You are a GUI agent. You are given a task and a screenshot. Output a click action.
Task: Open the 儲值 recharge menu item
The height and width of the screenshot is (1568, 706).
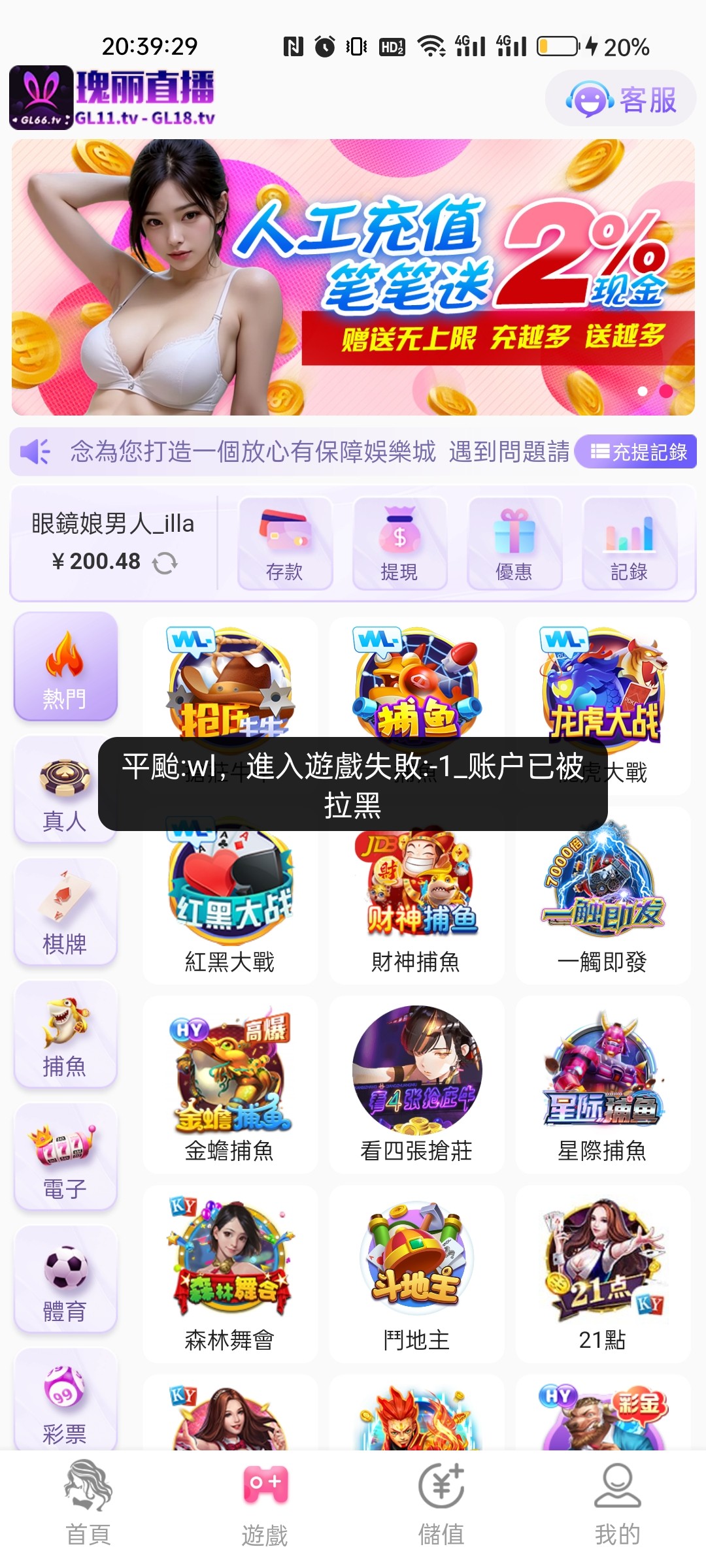[441, 1509]
